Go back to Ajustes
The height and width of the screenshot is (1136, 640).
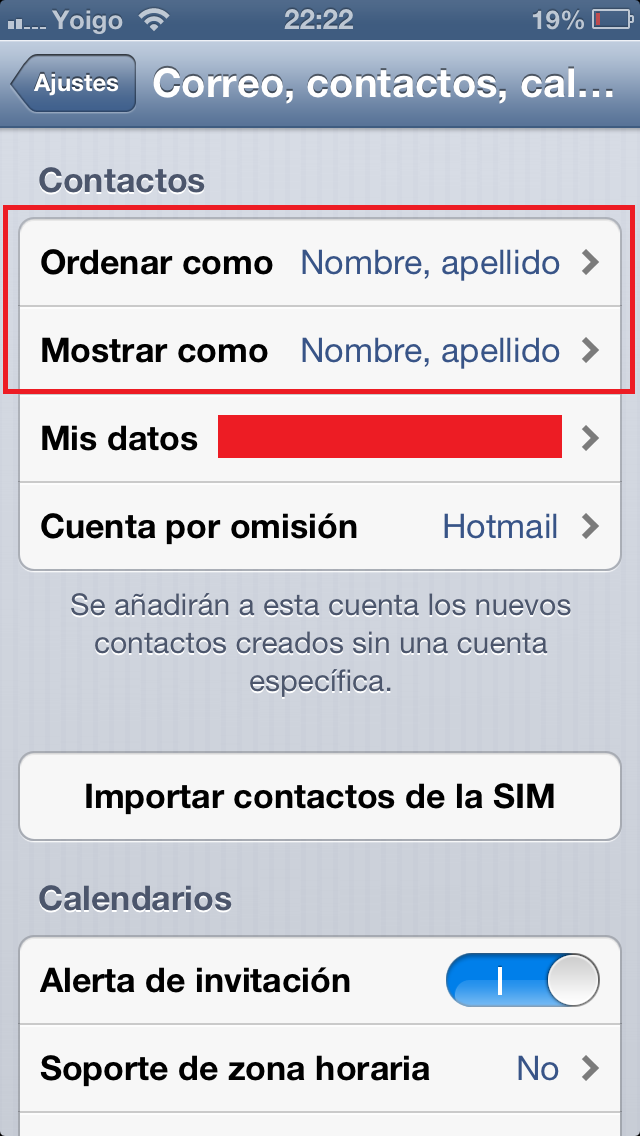pyautogui.click(x=74, y=84)
